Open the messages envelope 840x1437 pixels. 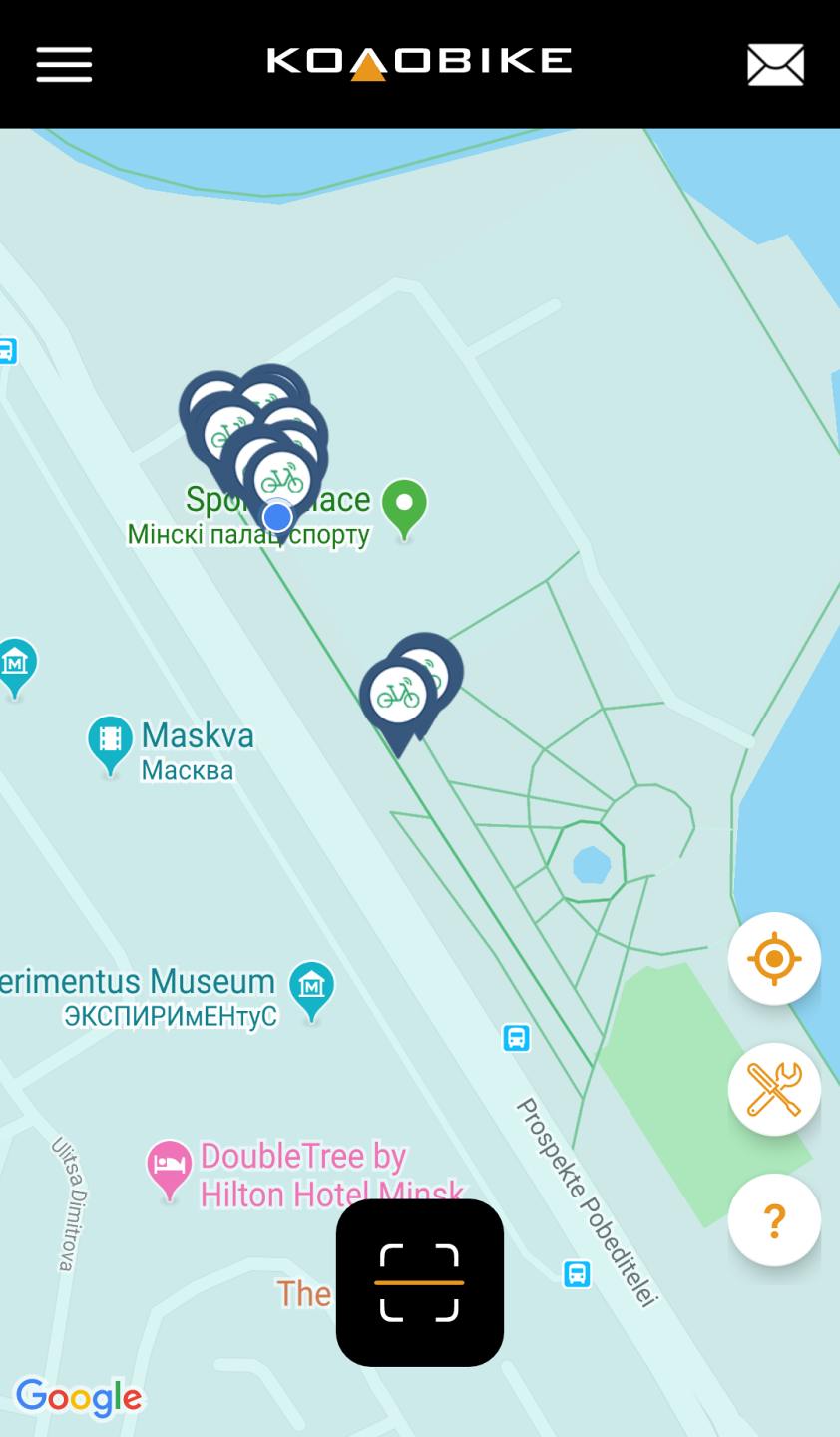pos(775,65)
